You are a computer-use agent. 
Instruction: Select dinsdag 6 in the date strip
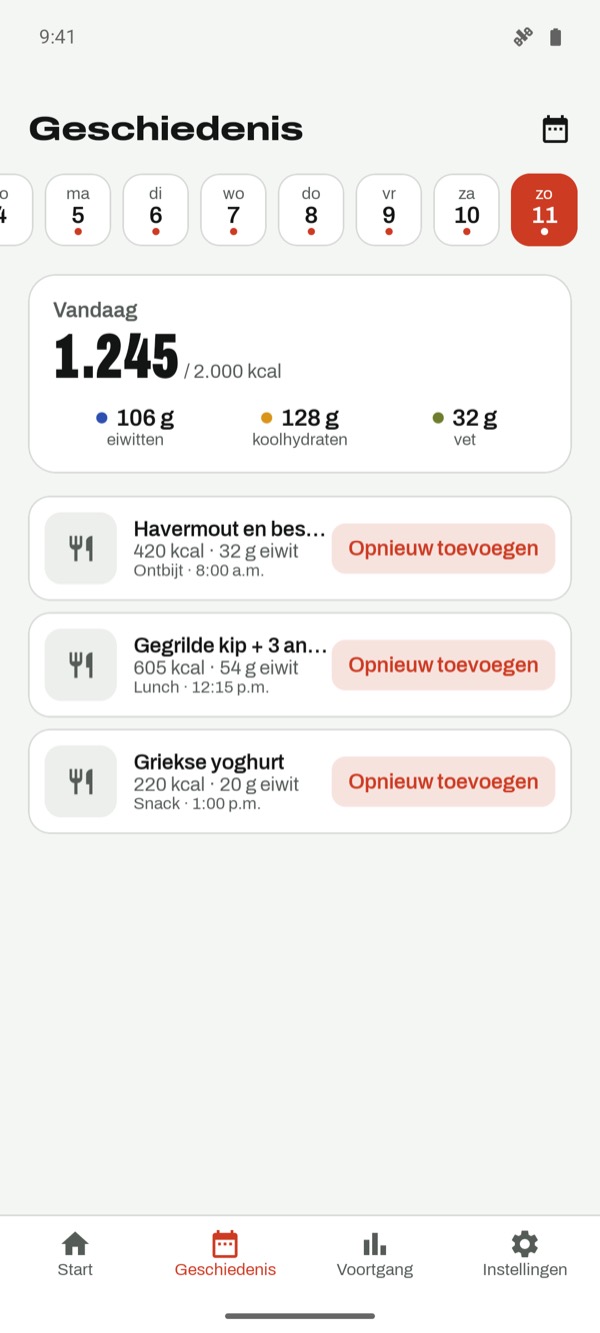[156, 210]
